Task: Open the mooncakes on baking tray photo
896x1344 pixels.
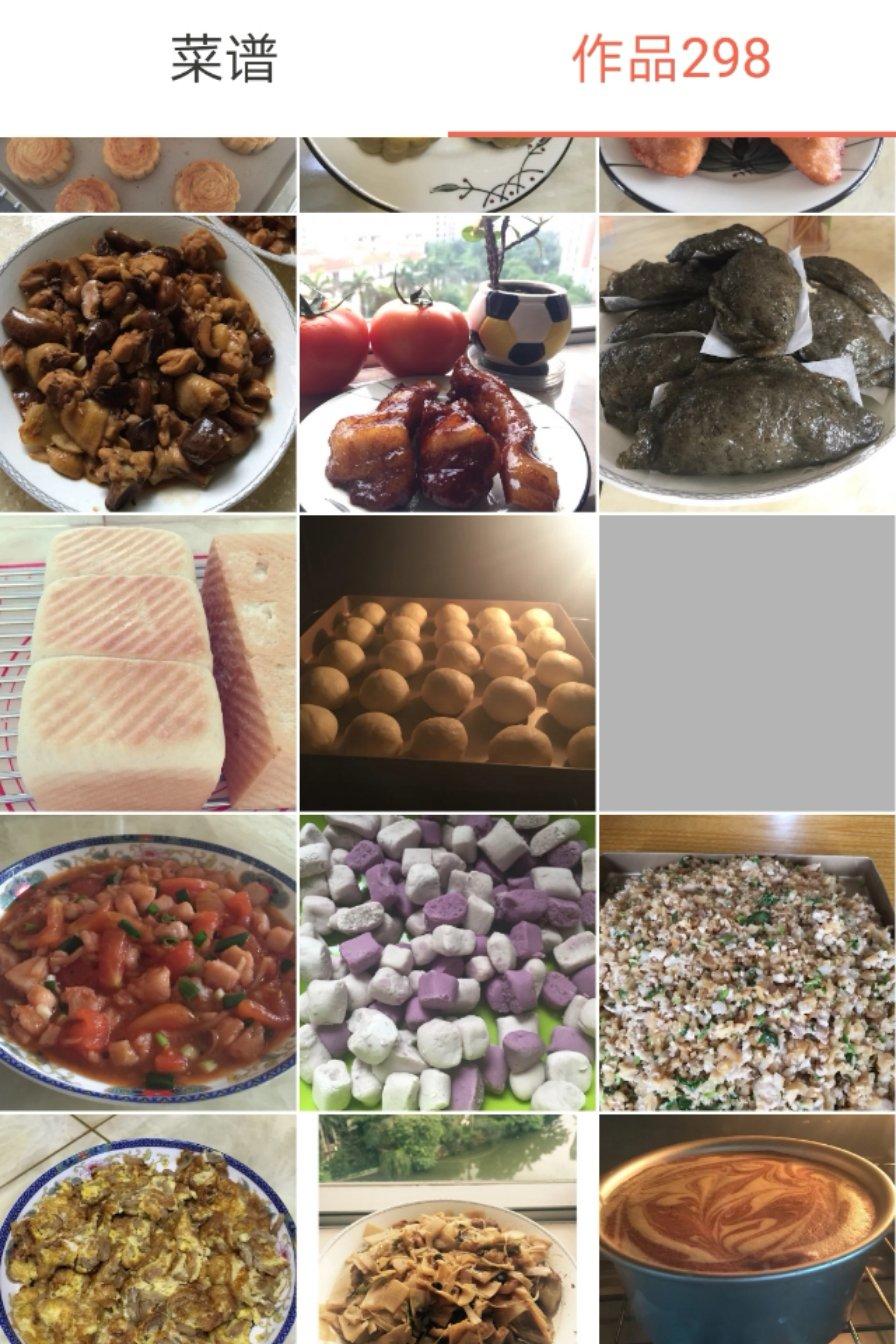Action: pyautogui.click(x=148, y=174)
